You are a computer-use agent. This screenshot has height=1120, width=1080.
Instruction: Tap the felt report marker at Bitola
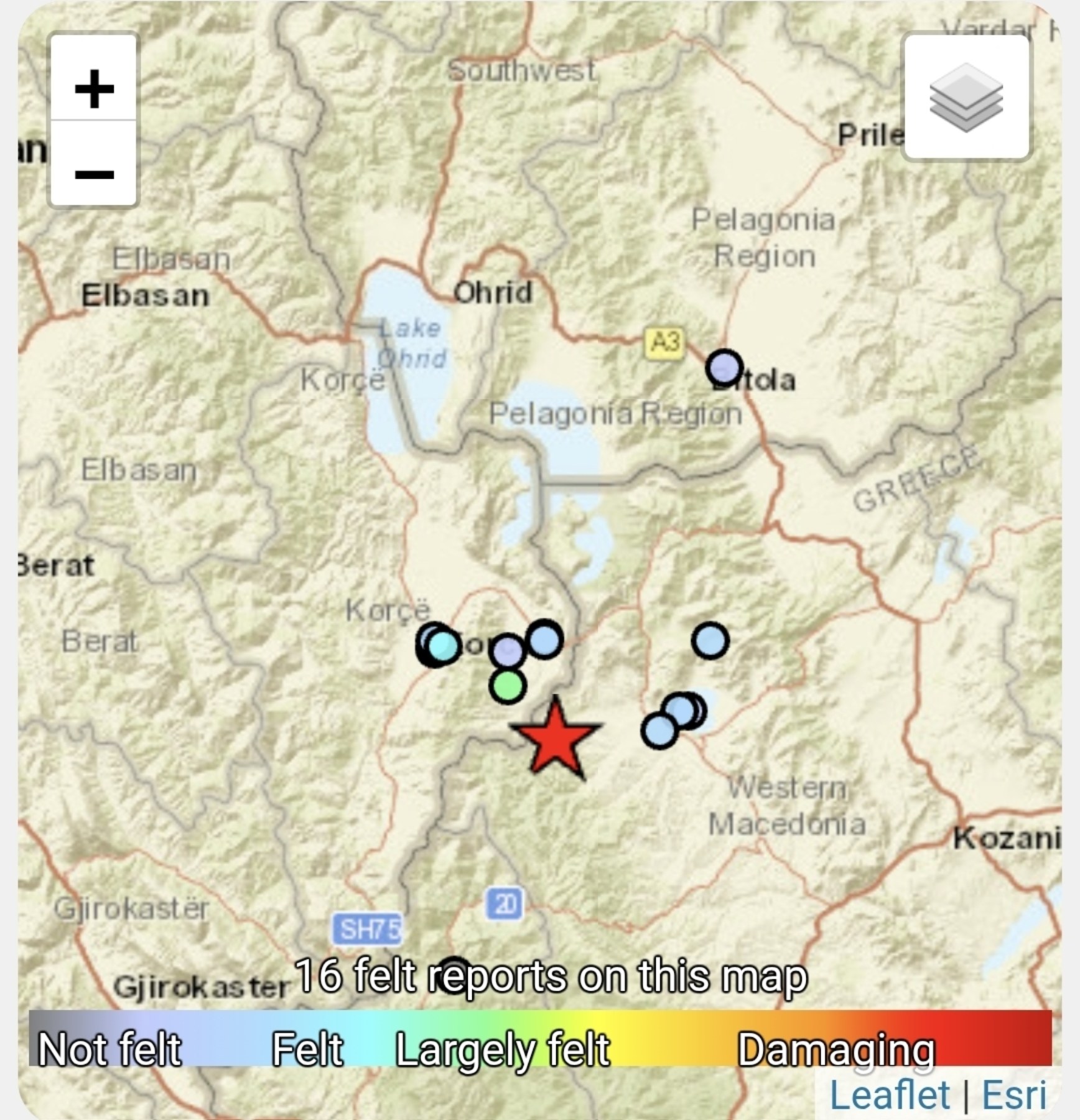(x=724, y=368)
